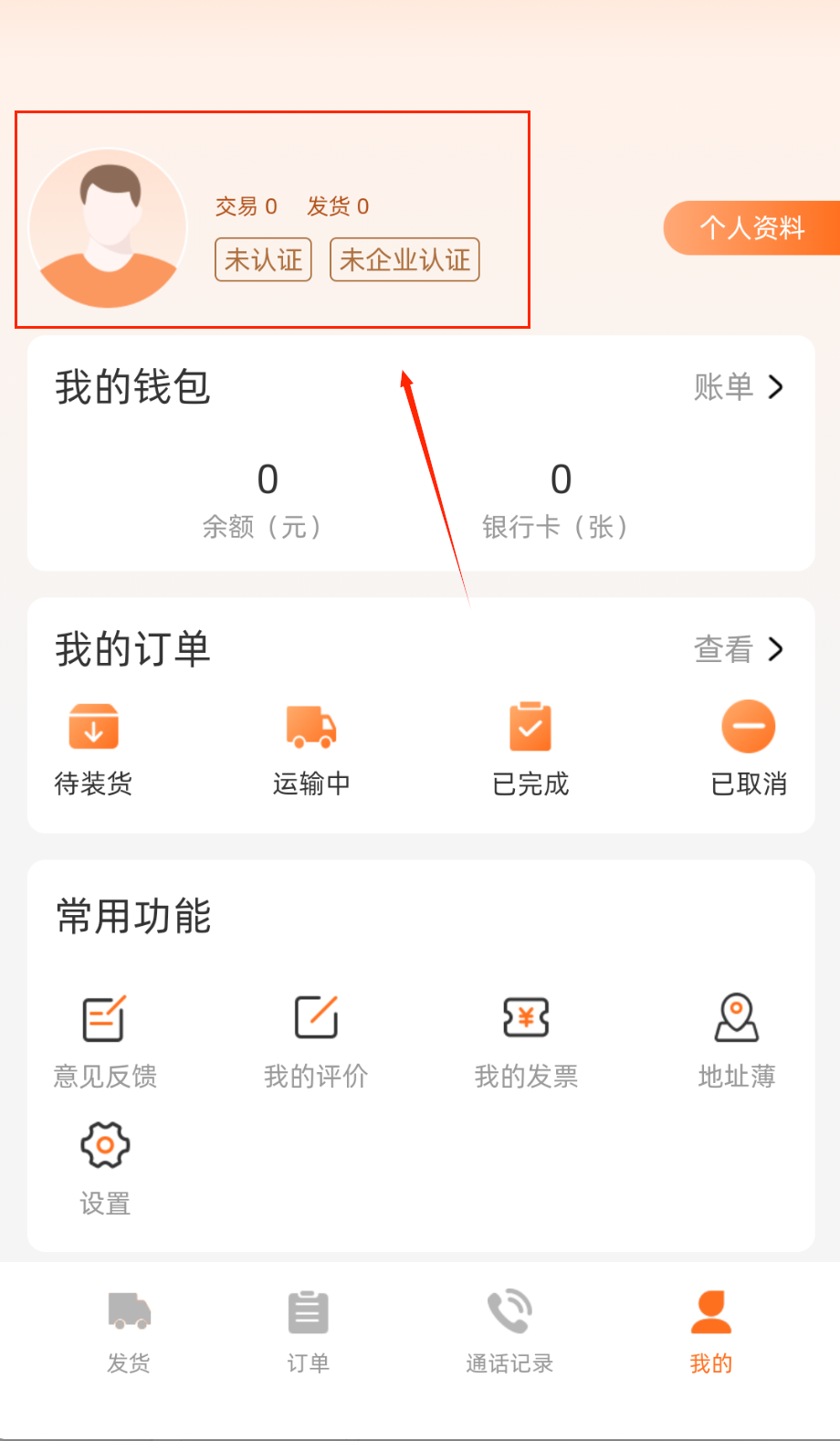Open 已取消 orders
The width and height of the screenshot is (840, 1441).
coord(749,745)
